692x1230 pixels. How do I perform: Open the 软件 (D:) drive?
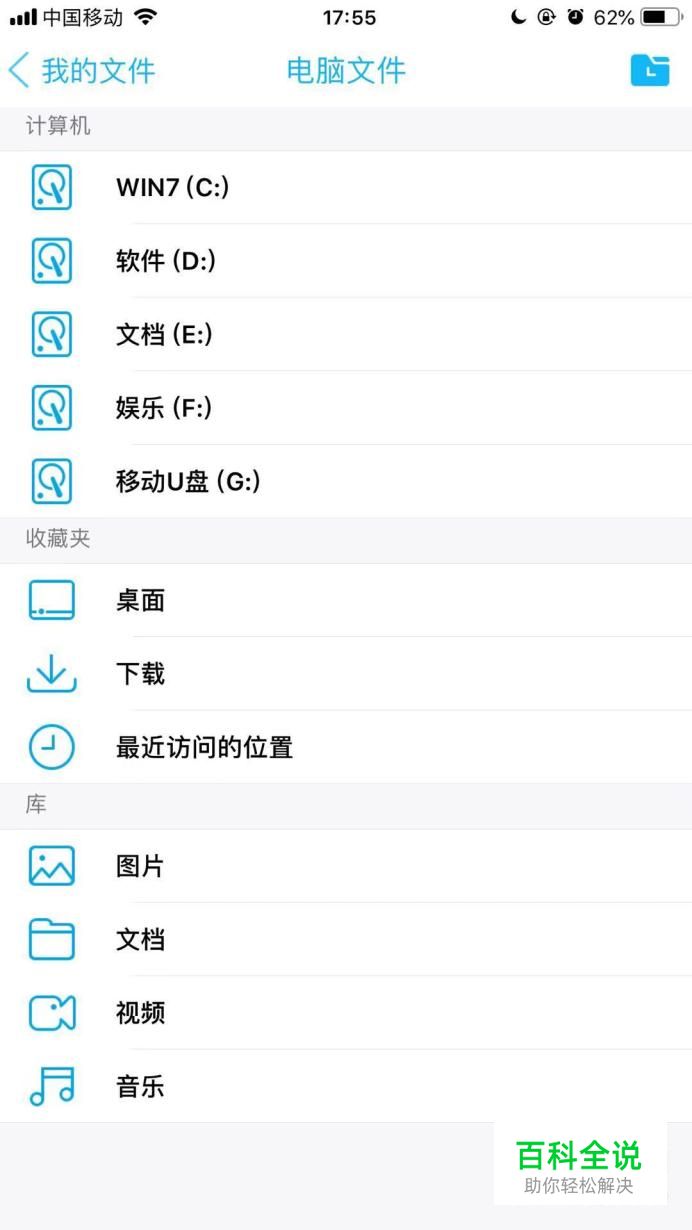[x=346, y=261]
